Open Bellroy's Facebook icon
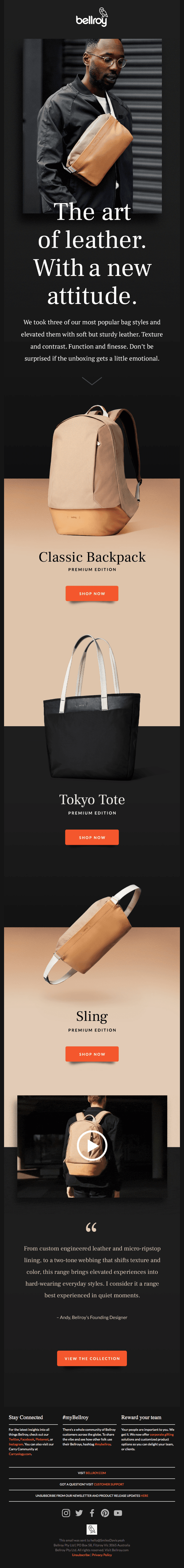Image resolution: width=184 pixels, height=1568 pixels. [92, 1513]
